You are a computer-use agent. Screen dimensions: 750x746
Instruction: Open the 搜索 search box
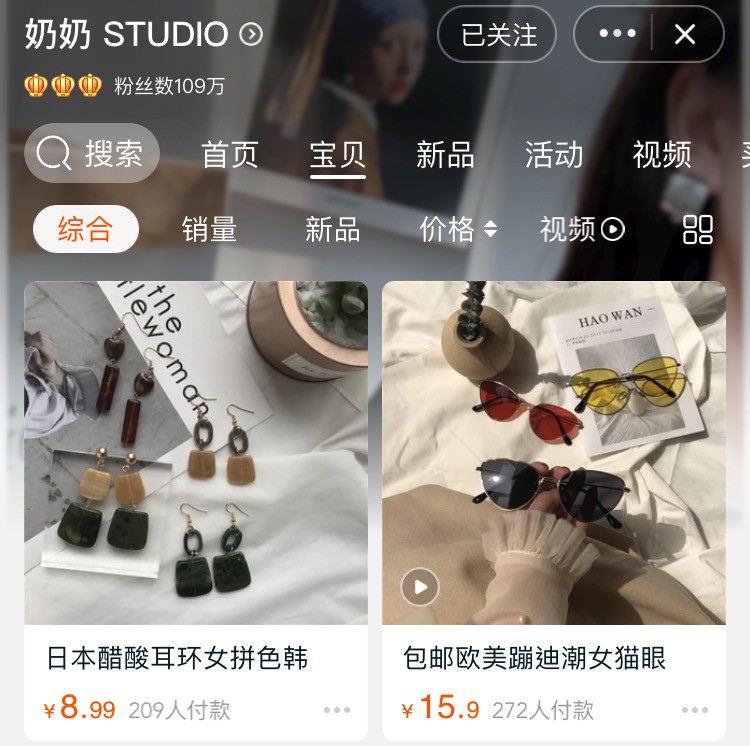(x=92, y=153)
